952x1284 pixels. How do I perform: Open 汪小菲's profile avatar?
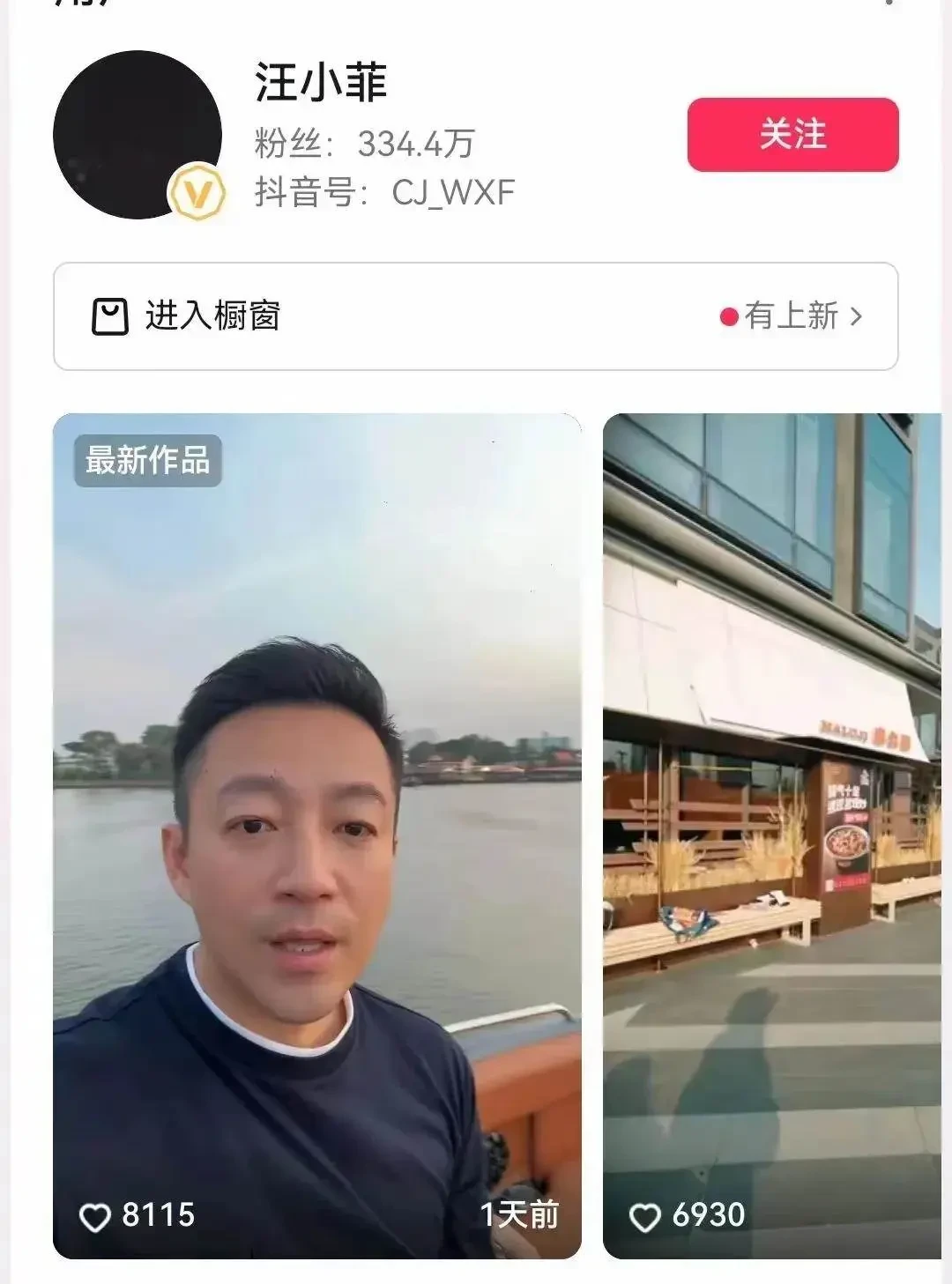pos(138,135)
